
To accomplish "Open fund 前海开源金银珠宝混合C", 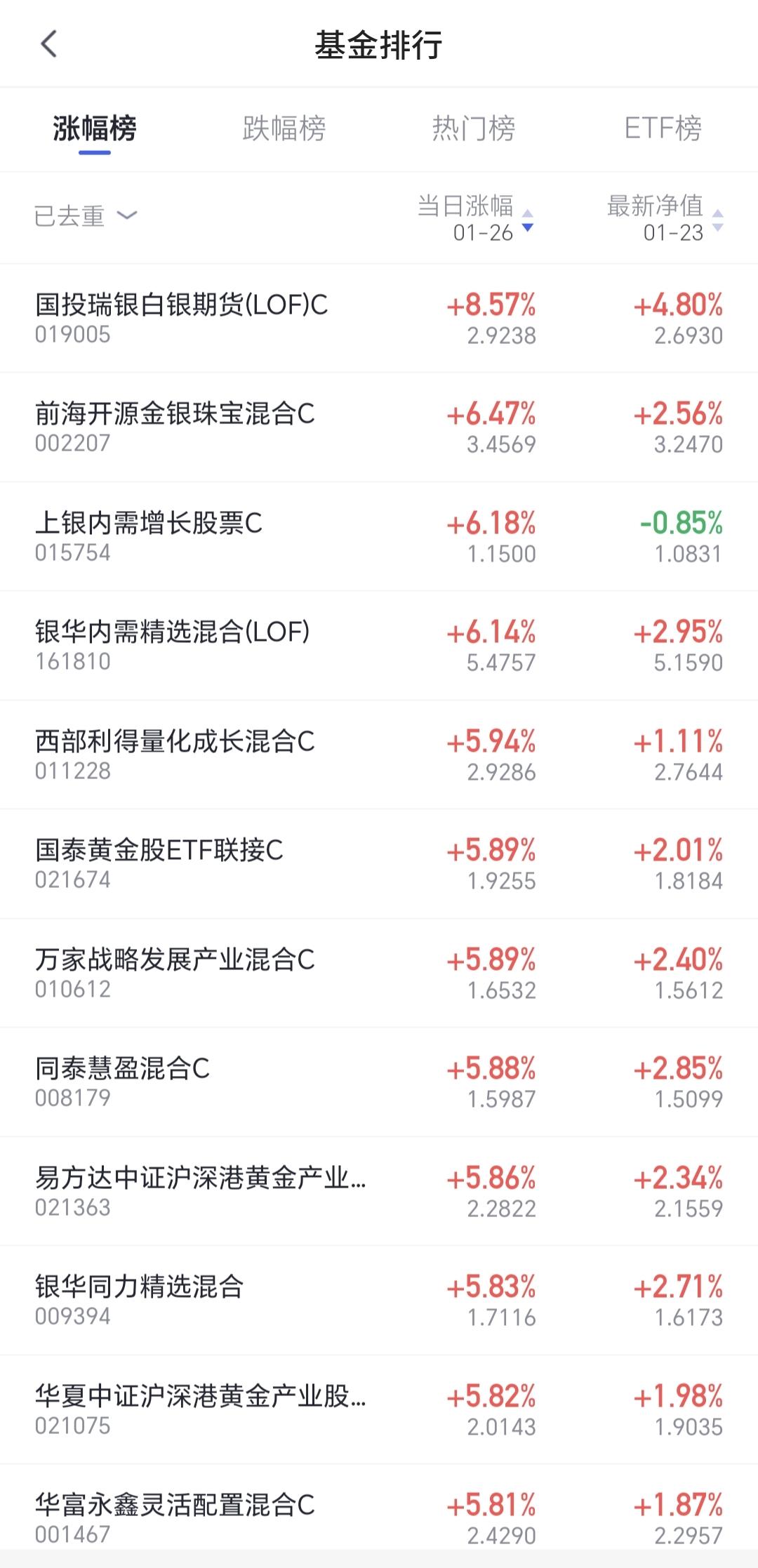I will pos(175,426).
